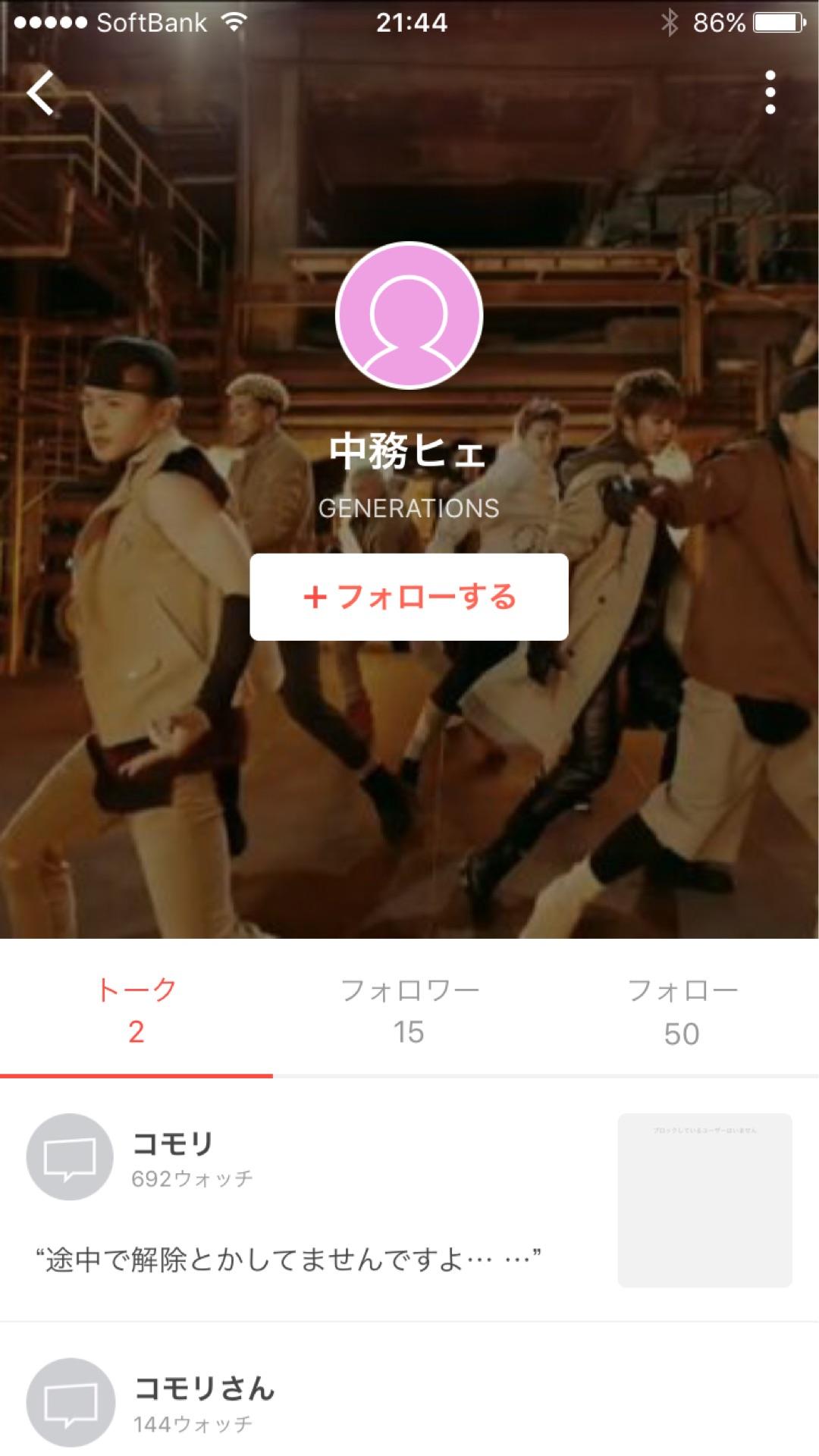This screenshot has width=819, height=1456.
Task: Go back using the arrow icon
Action: pyautogui.click(x=42, y=93)
